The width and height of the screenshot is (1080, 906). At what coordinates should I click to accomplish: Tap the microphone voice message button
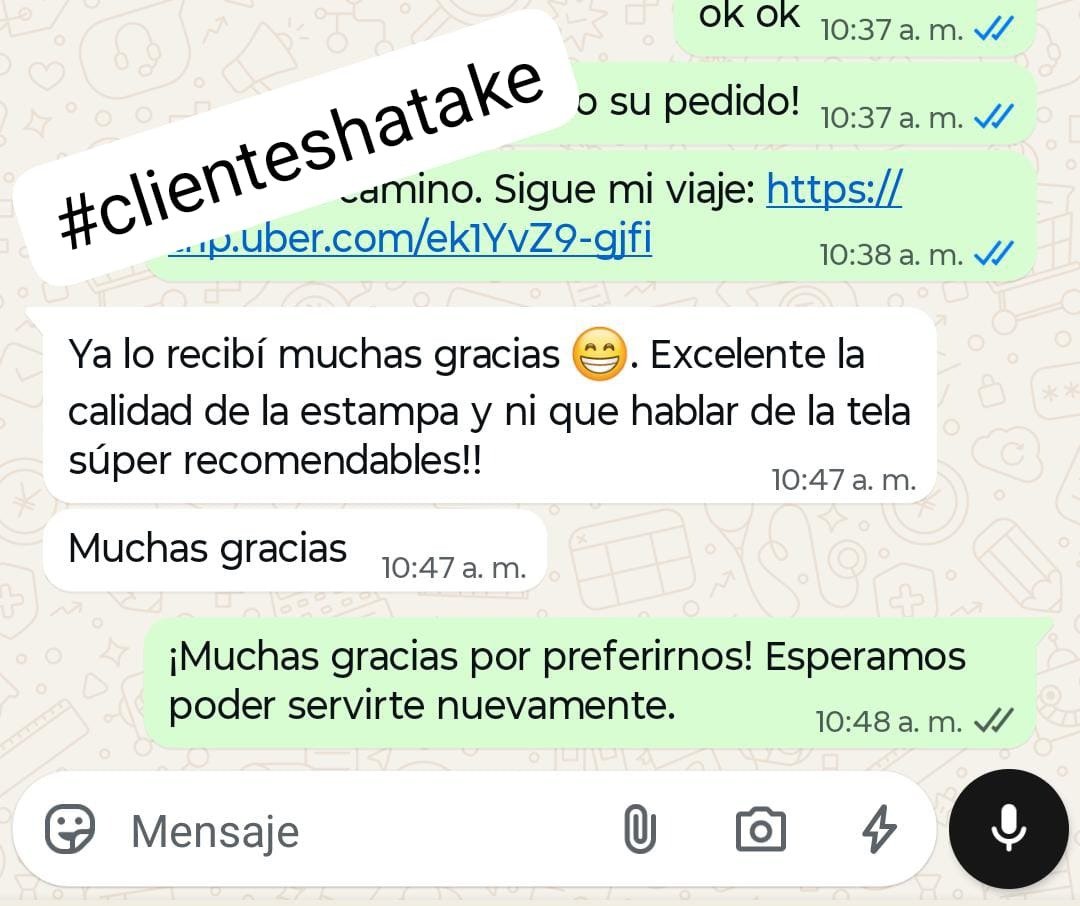click(x=1008, y=829)
